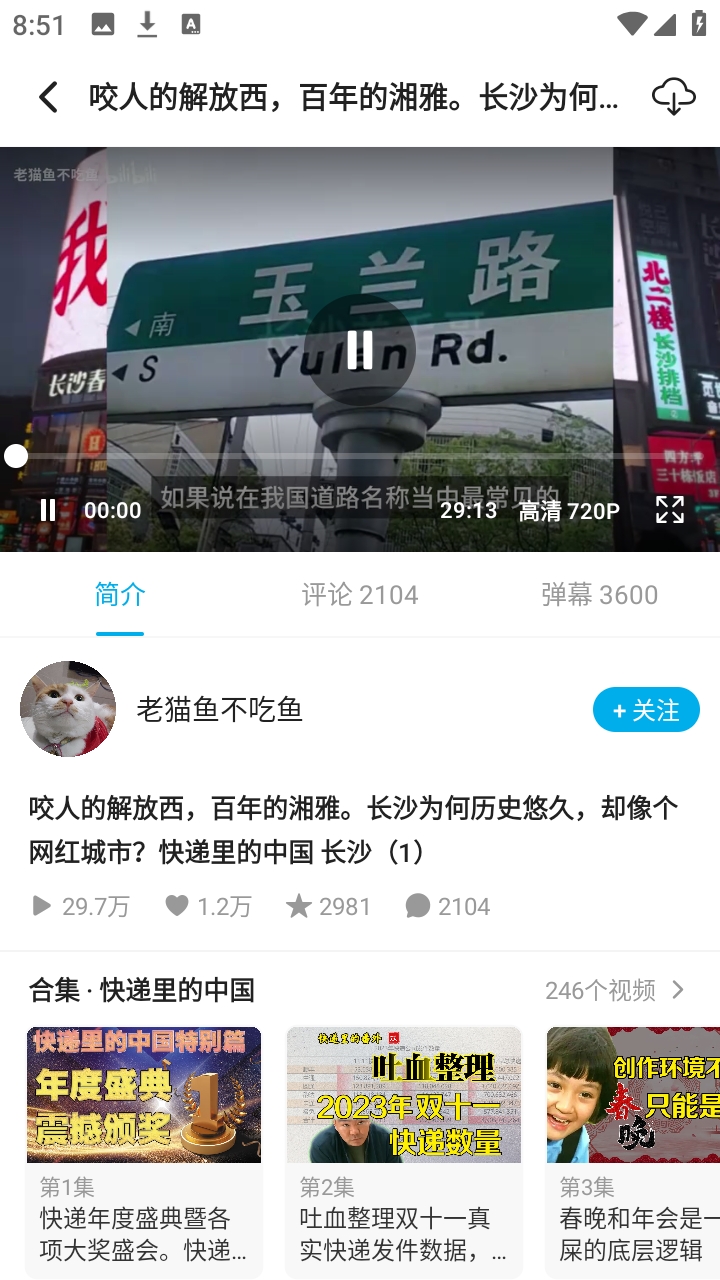Play 第1集 快递年度盛典 video

[144, 1150]
